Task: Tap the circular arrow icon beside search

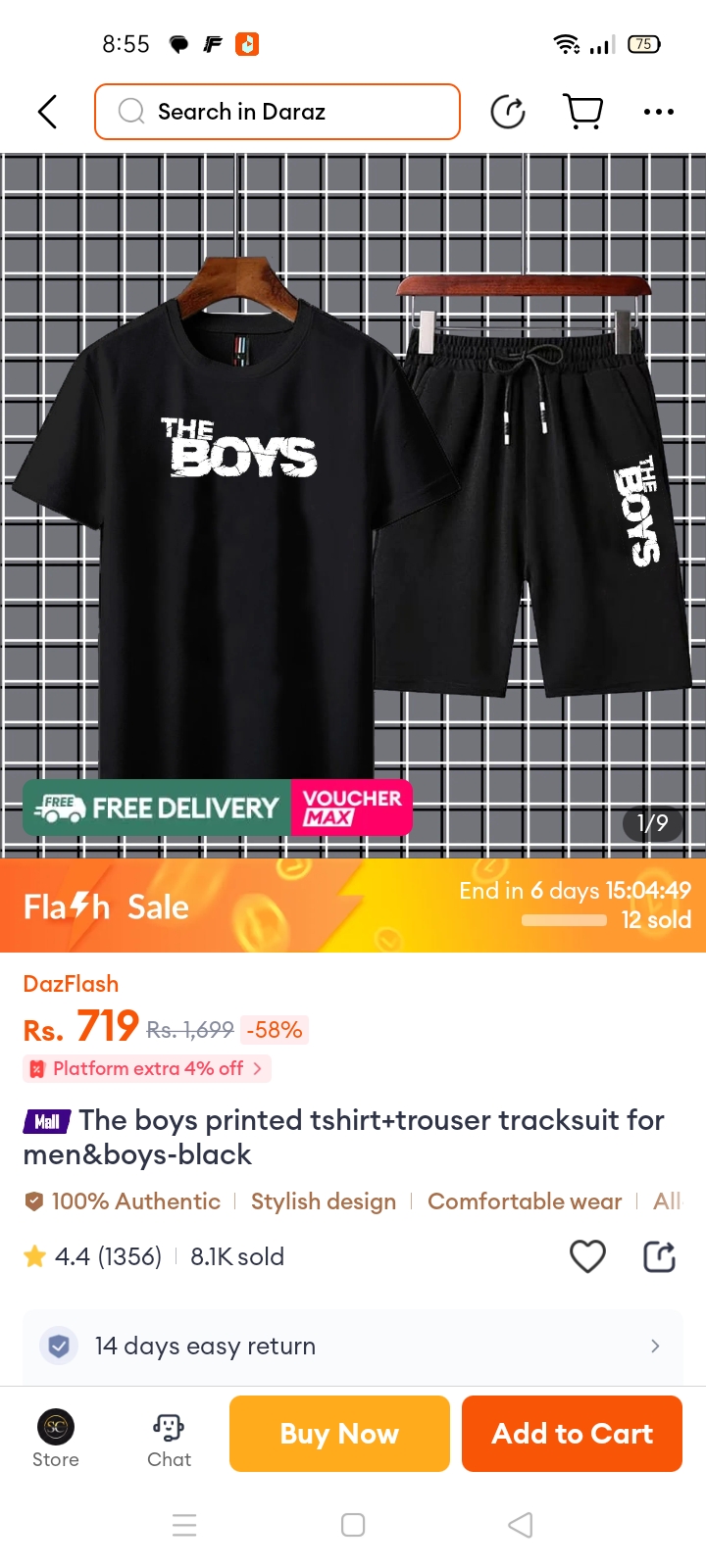Action: pyautogui.click(x=507, y=112)
